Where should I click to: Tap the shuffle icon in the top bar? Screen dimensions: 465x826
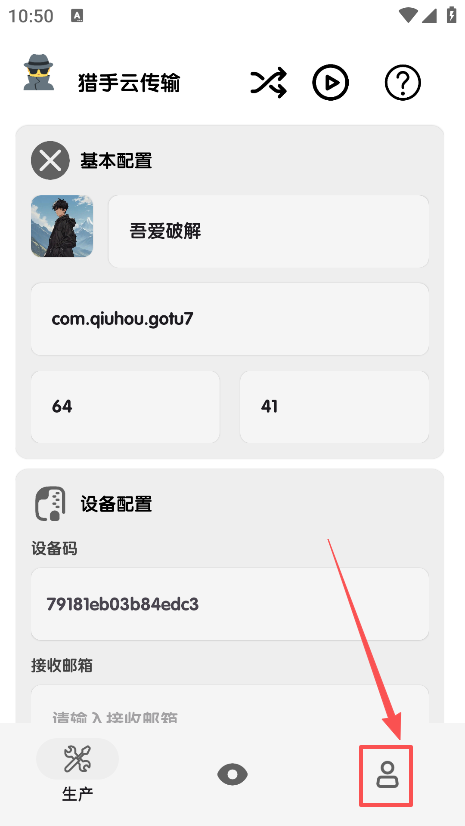tap(269, 83)
